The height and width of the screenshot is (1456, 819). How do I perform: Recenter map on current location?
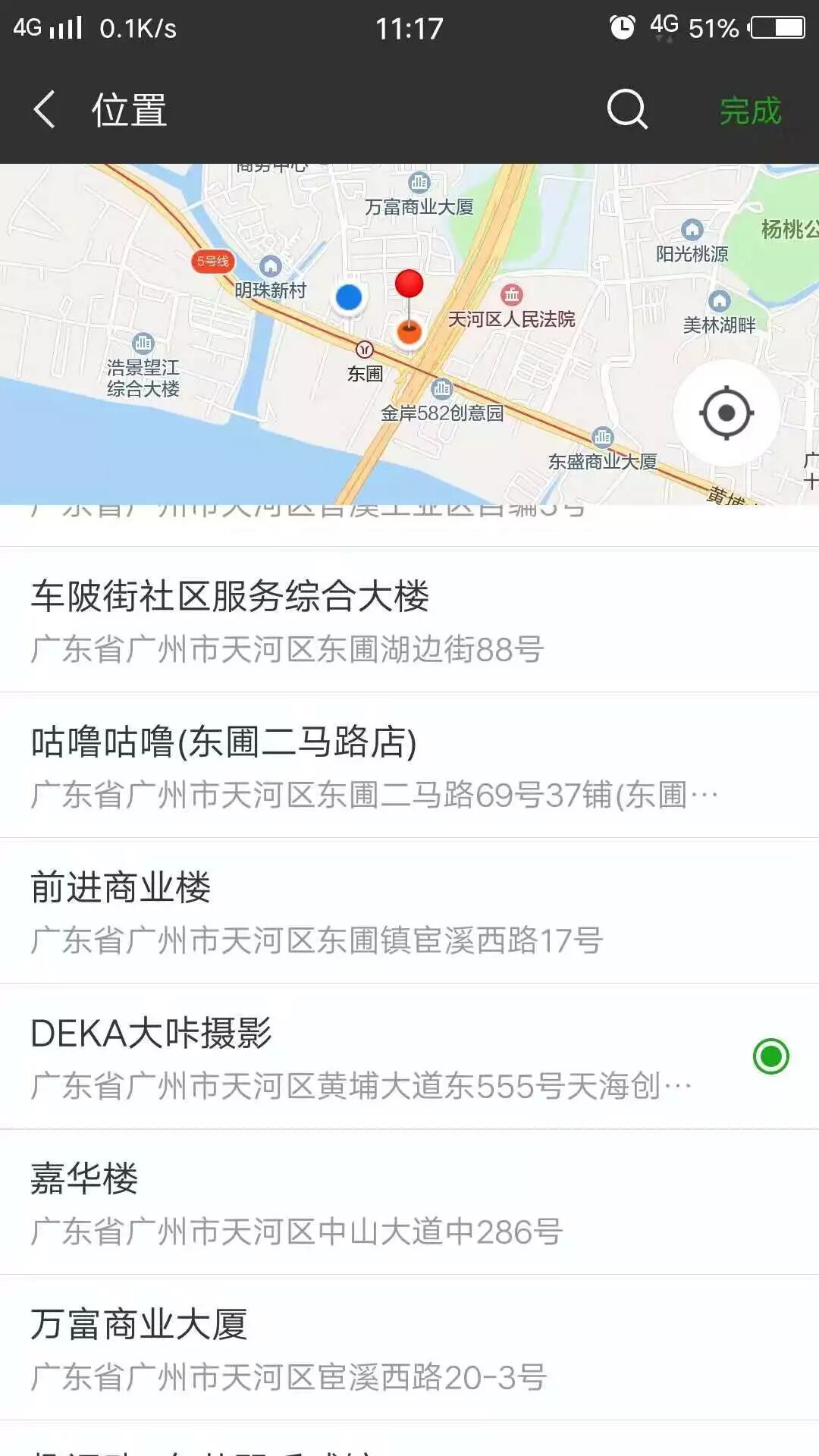[x=726, y=413]
